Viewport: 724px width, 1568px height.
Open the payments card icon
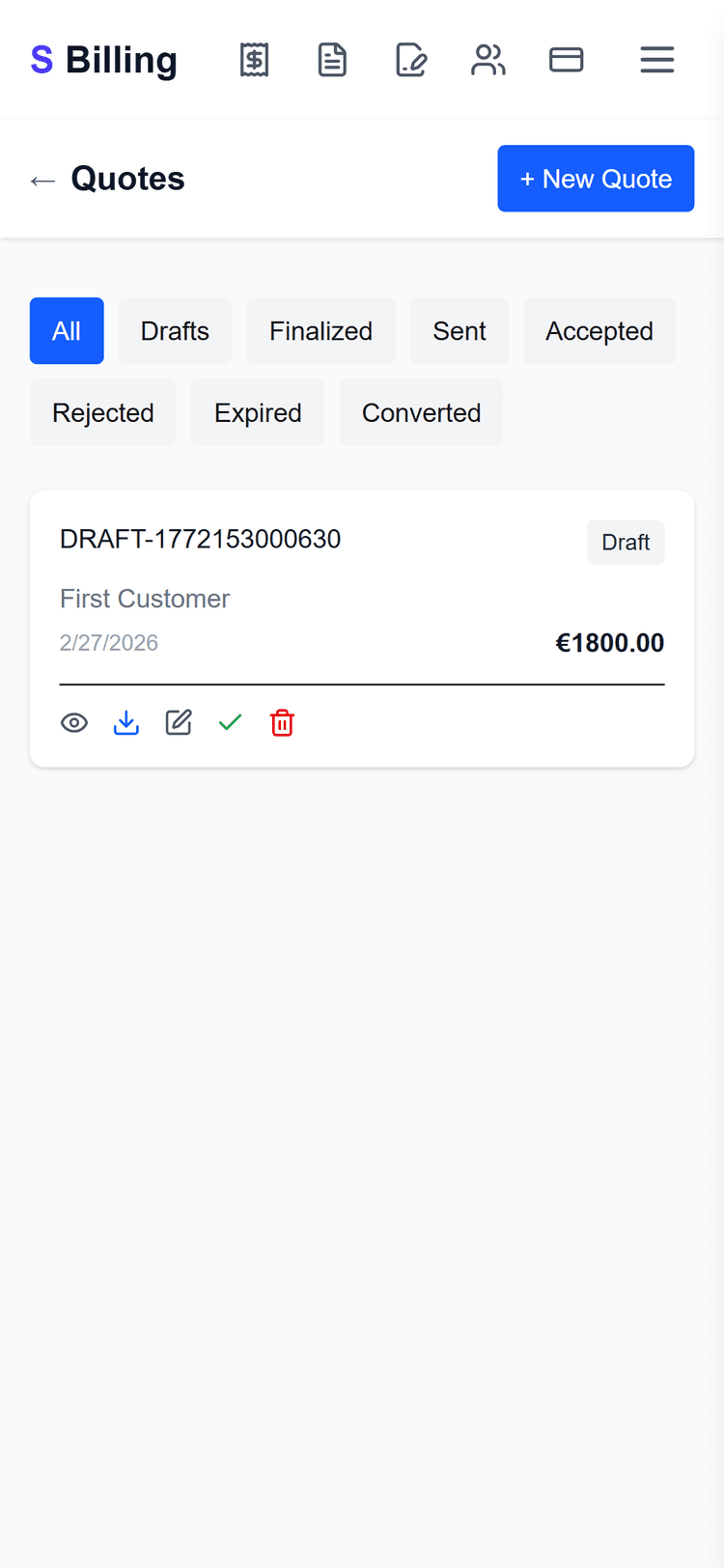click(x=566, y=60)
